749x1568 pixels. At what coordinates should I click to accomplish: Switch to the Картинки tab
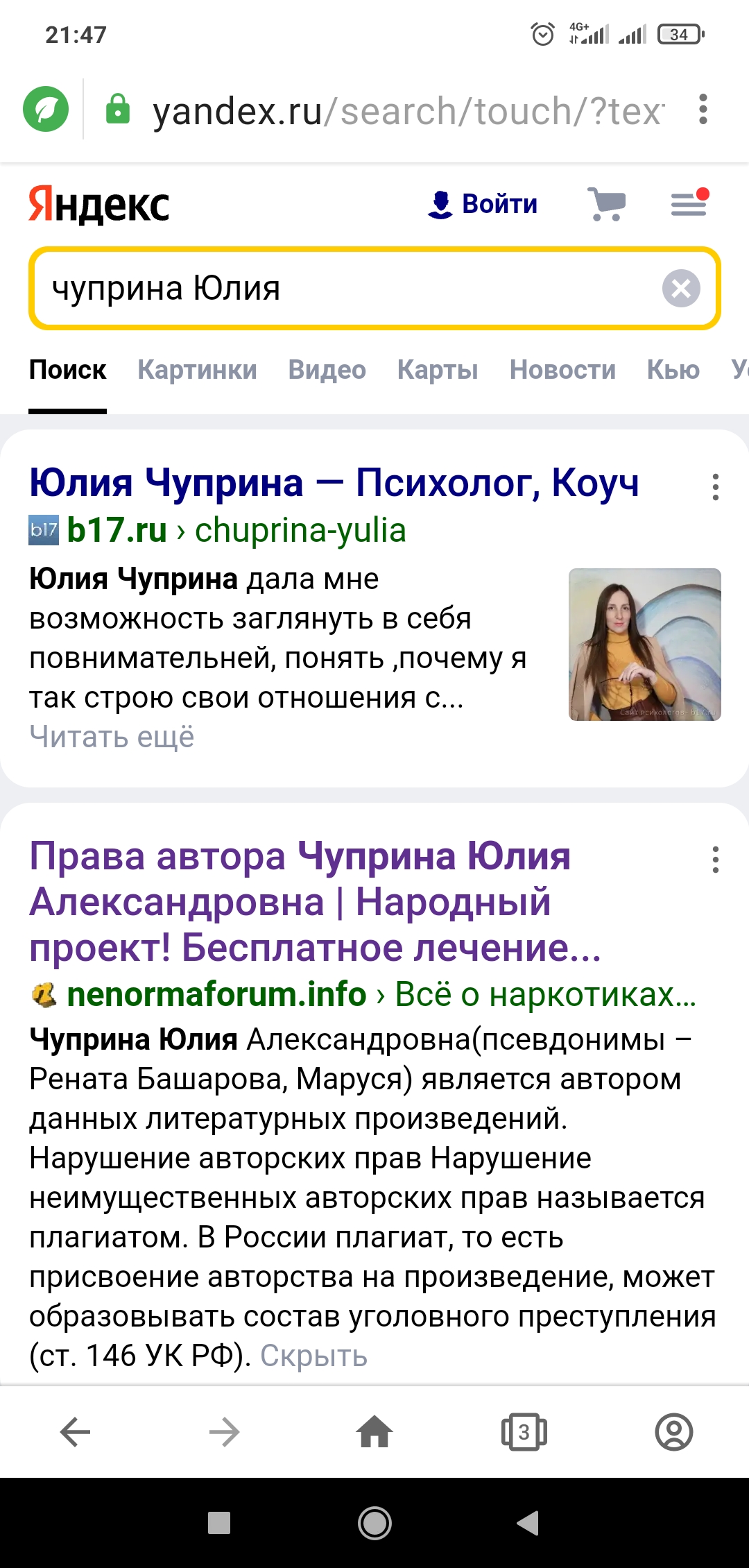point(197,370)
